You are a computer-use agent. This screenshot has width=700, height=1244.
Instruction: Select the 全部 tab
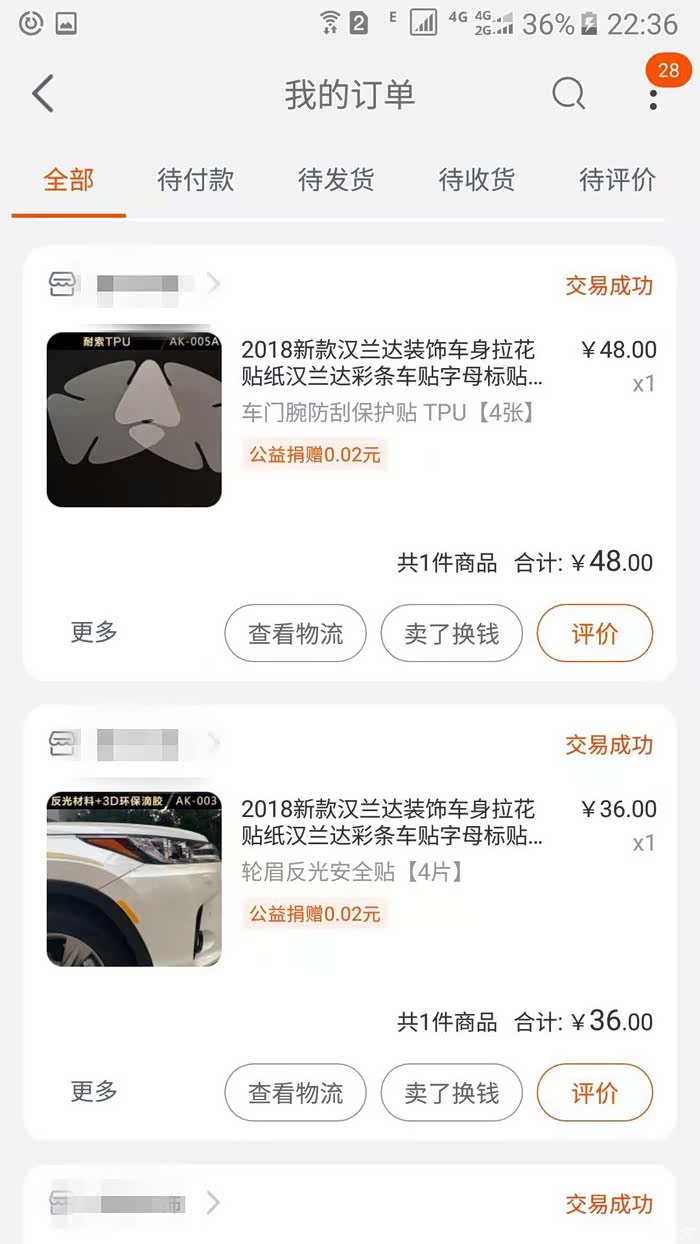click(x=68, y=180)
